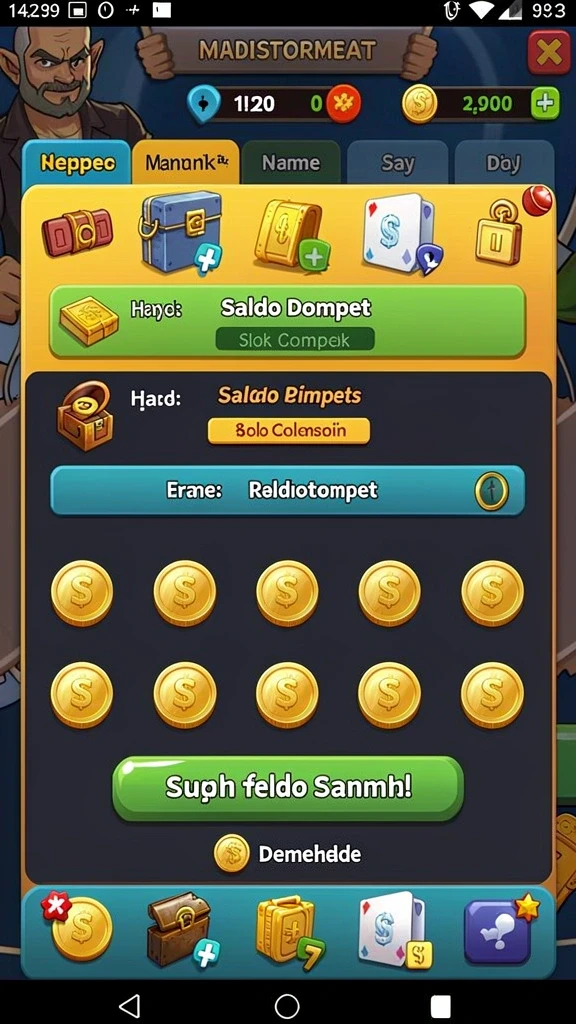Open the Raldiotompet bar

287,490
